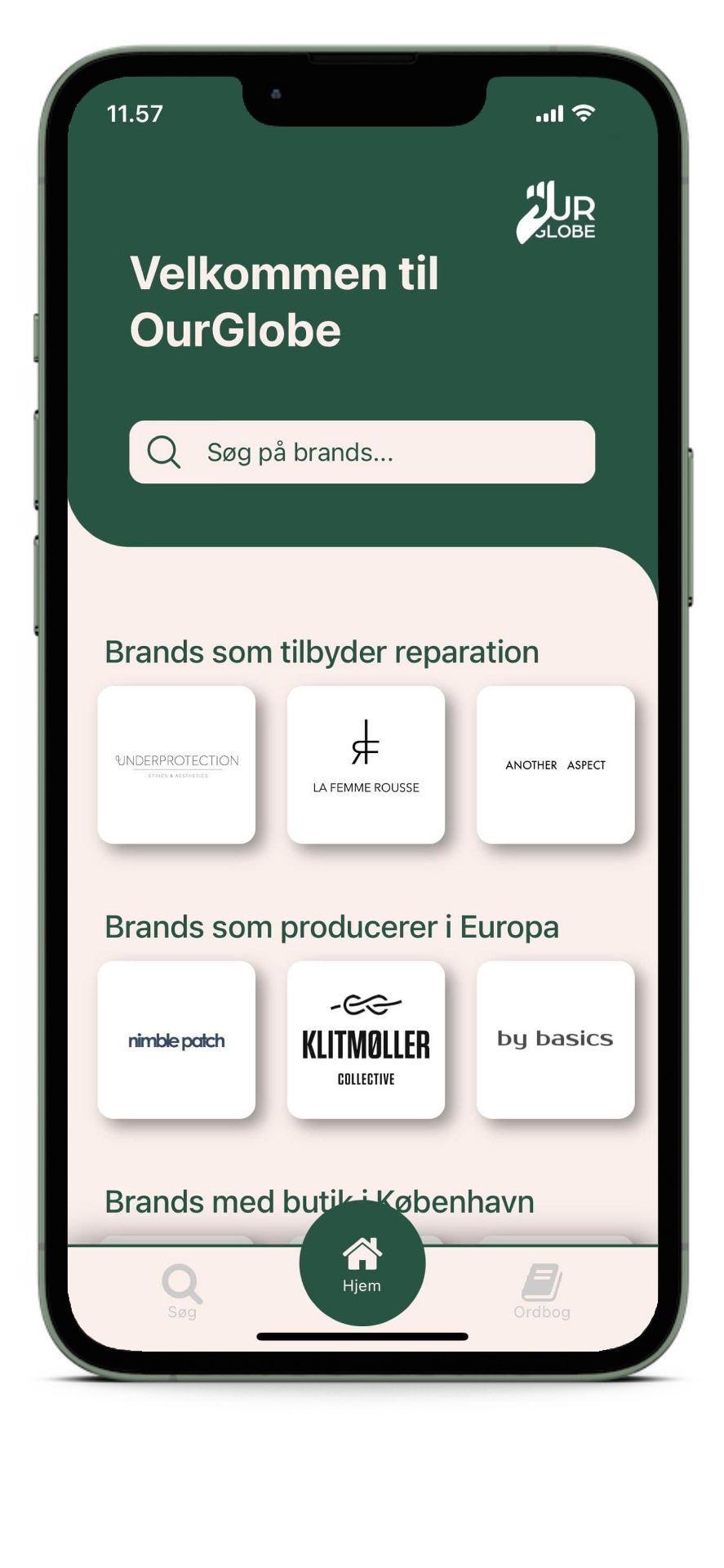The image size is (724, 1568).
Task: Open the nimble patch brand card
Action: pyautogui.click(x=176, y=1040)
